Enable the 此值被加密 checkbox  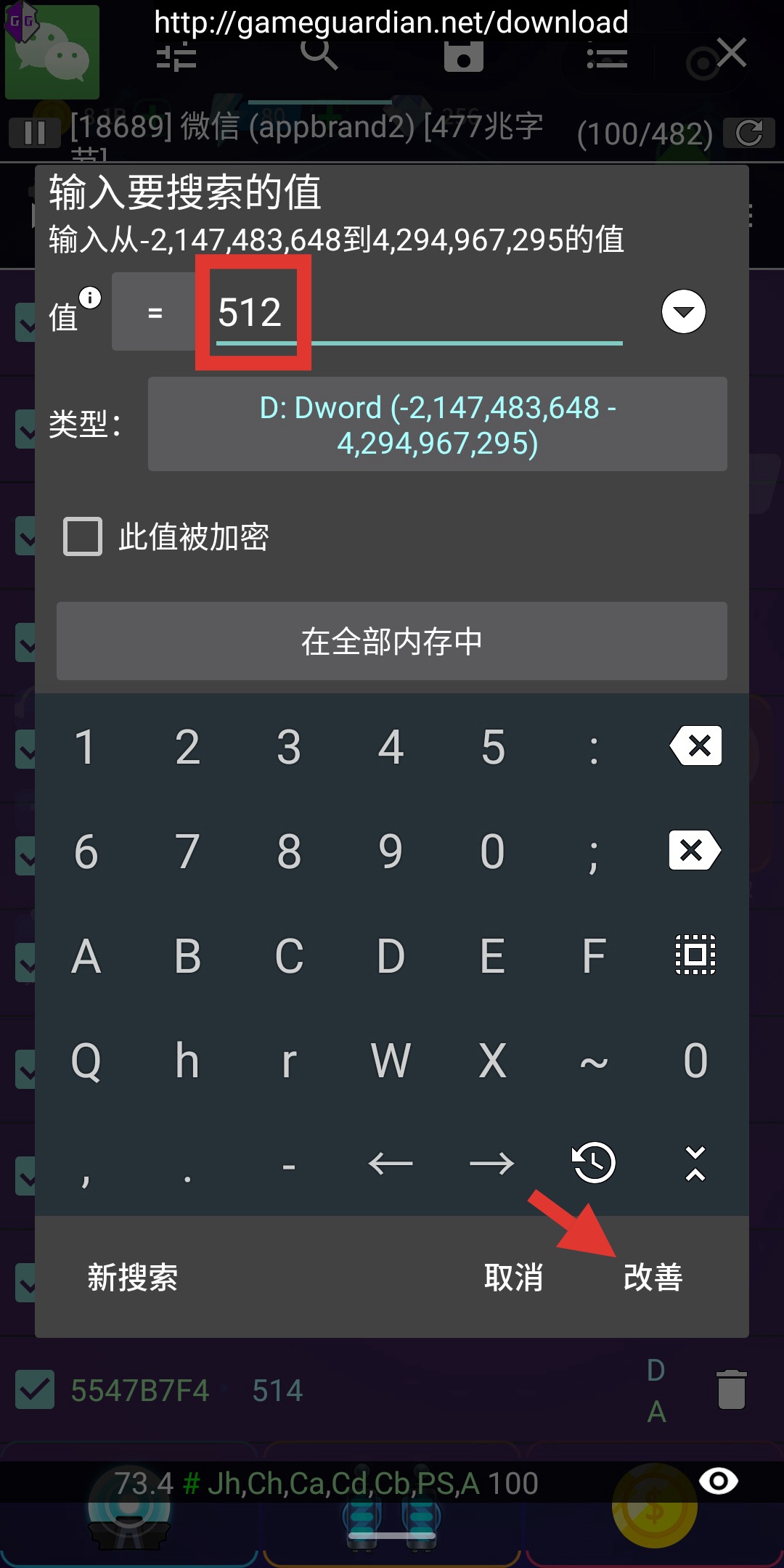[83, 537]
